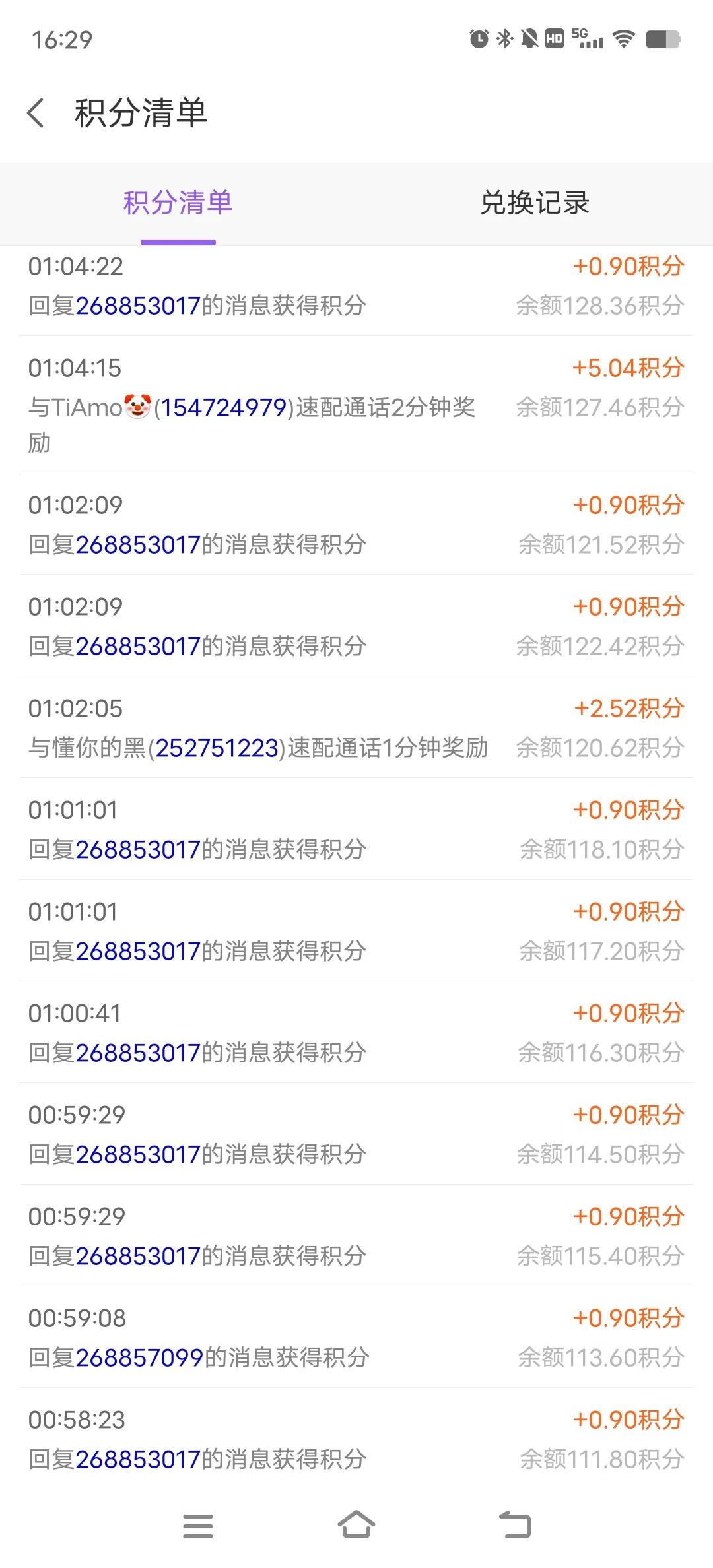This screenshot has height=1568, width=713.
Task: Select the 积分清单 tab
Action: 178,204
